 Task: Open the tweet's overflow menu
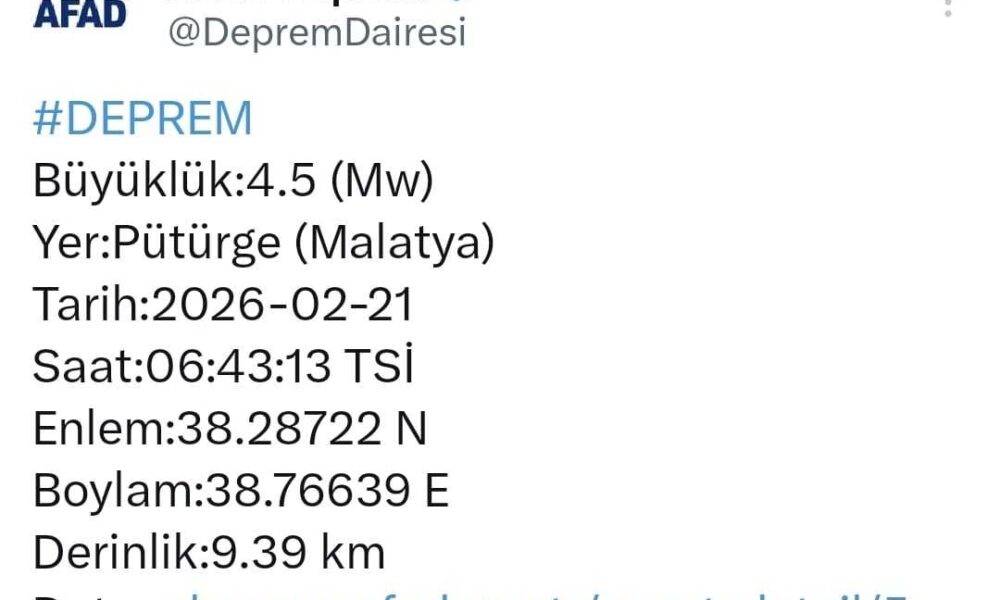pyautogui.click(x=948, y=10)
